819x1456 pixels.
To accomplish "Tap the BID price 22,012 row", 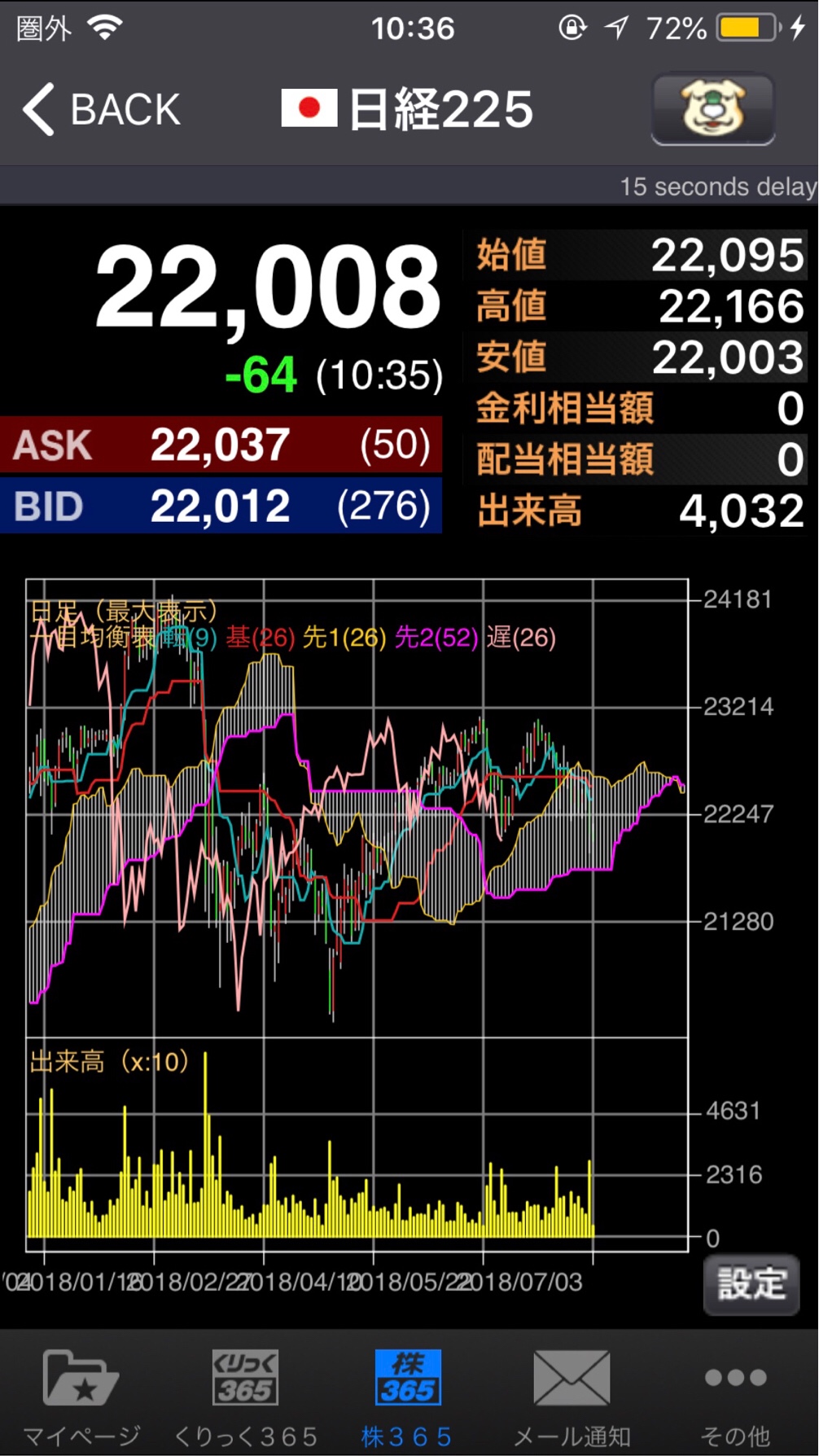I will (221, 507).
